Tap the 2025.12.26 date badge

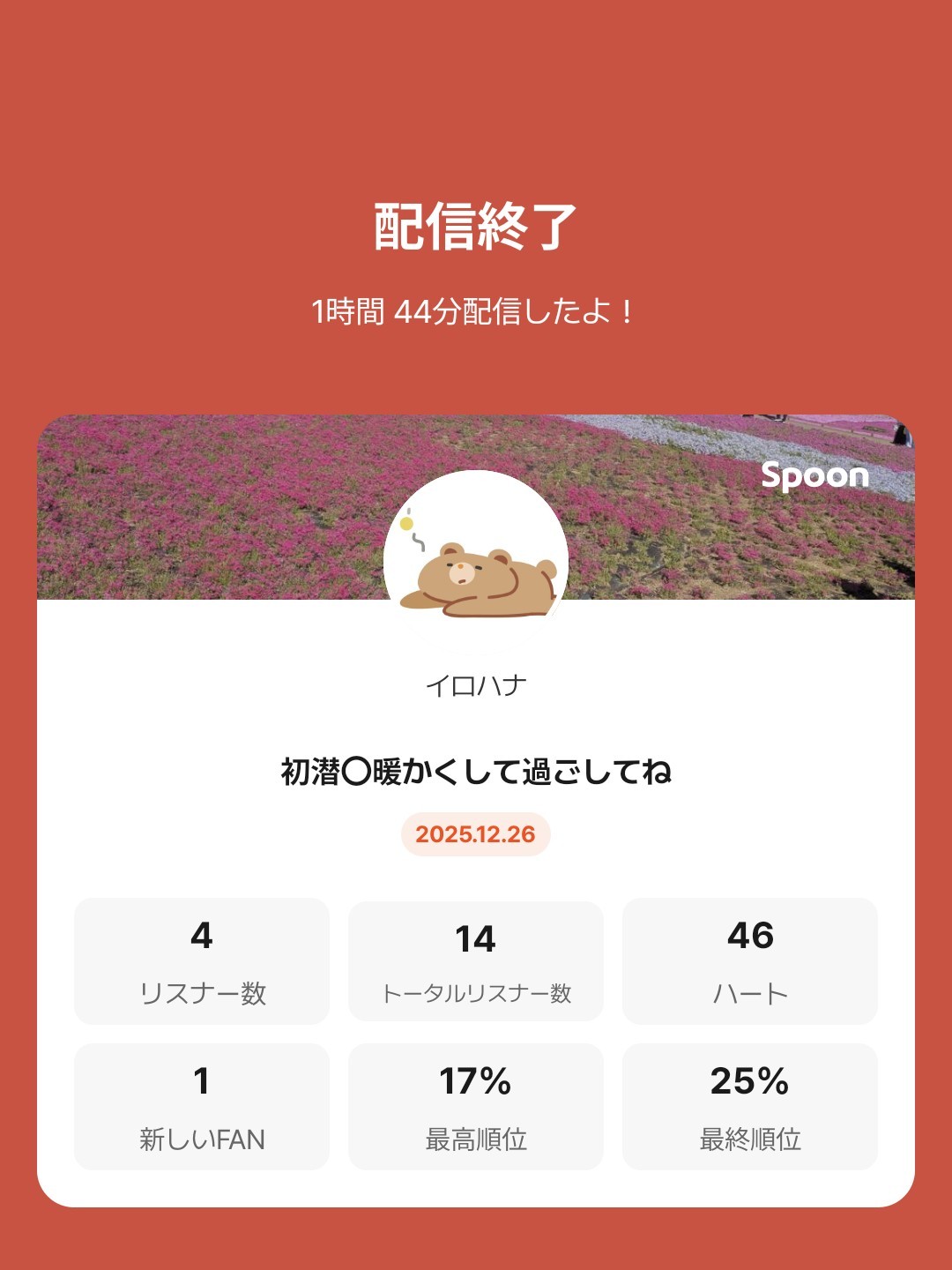pos(476,833)
